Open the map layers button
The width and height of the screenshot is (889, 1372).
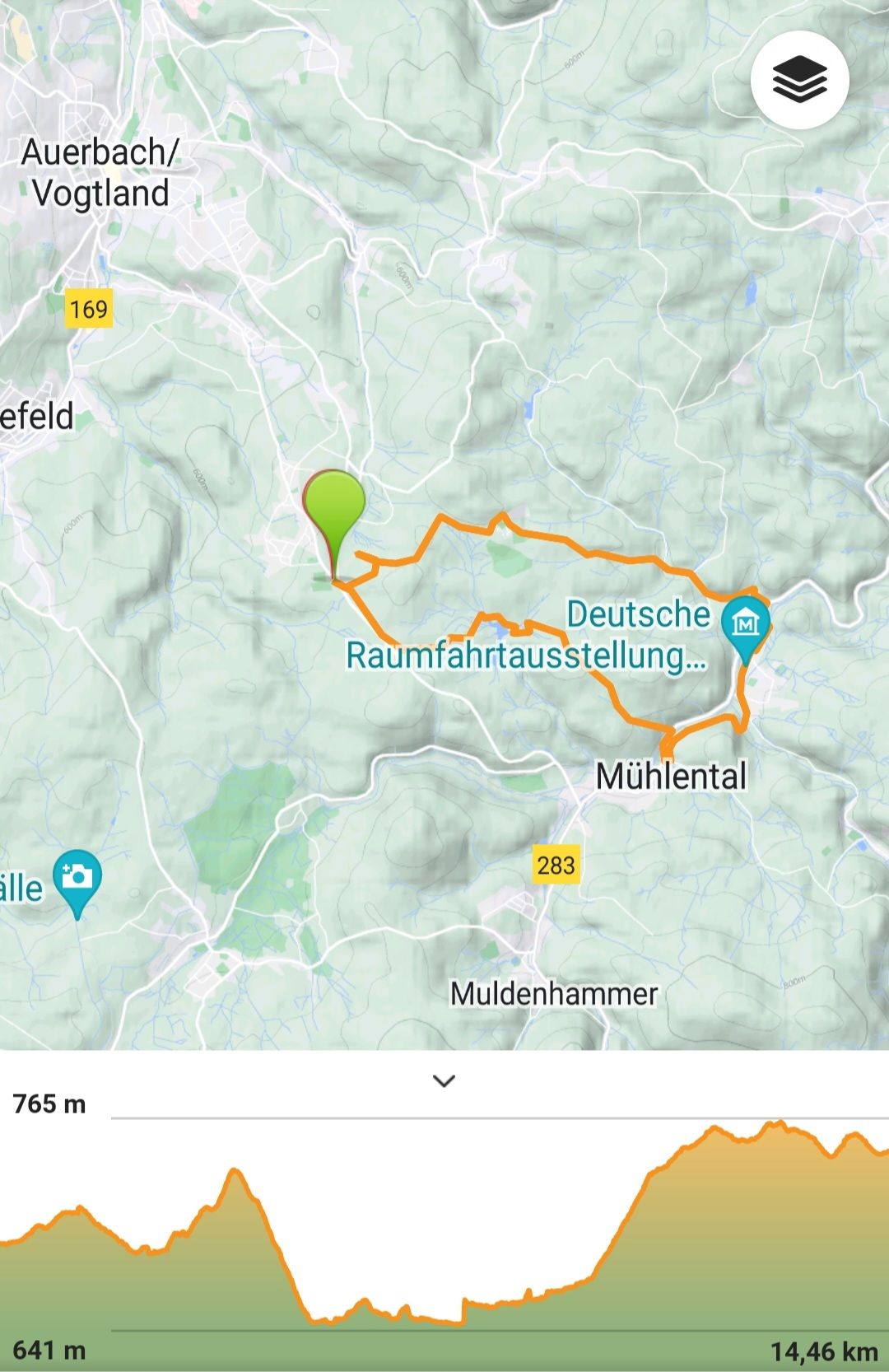[x=799, y=80]
